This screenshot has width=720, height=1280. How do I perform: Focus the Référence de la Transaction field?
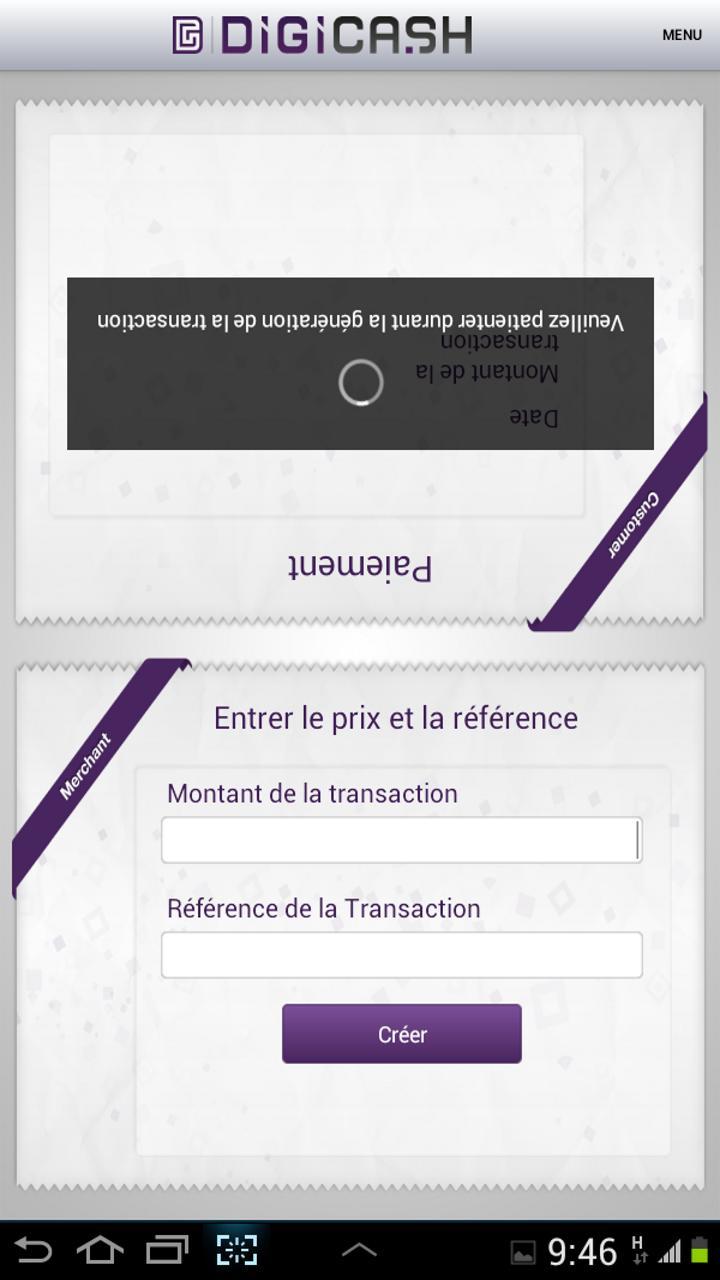[x=400, y=953]
